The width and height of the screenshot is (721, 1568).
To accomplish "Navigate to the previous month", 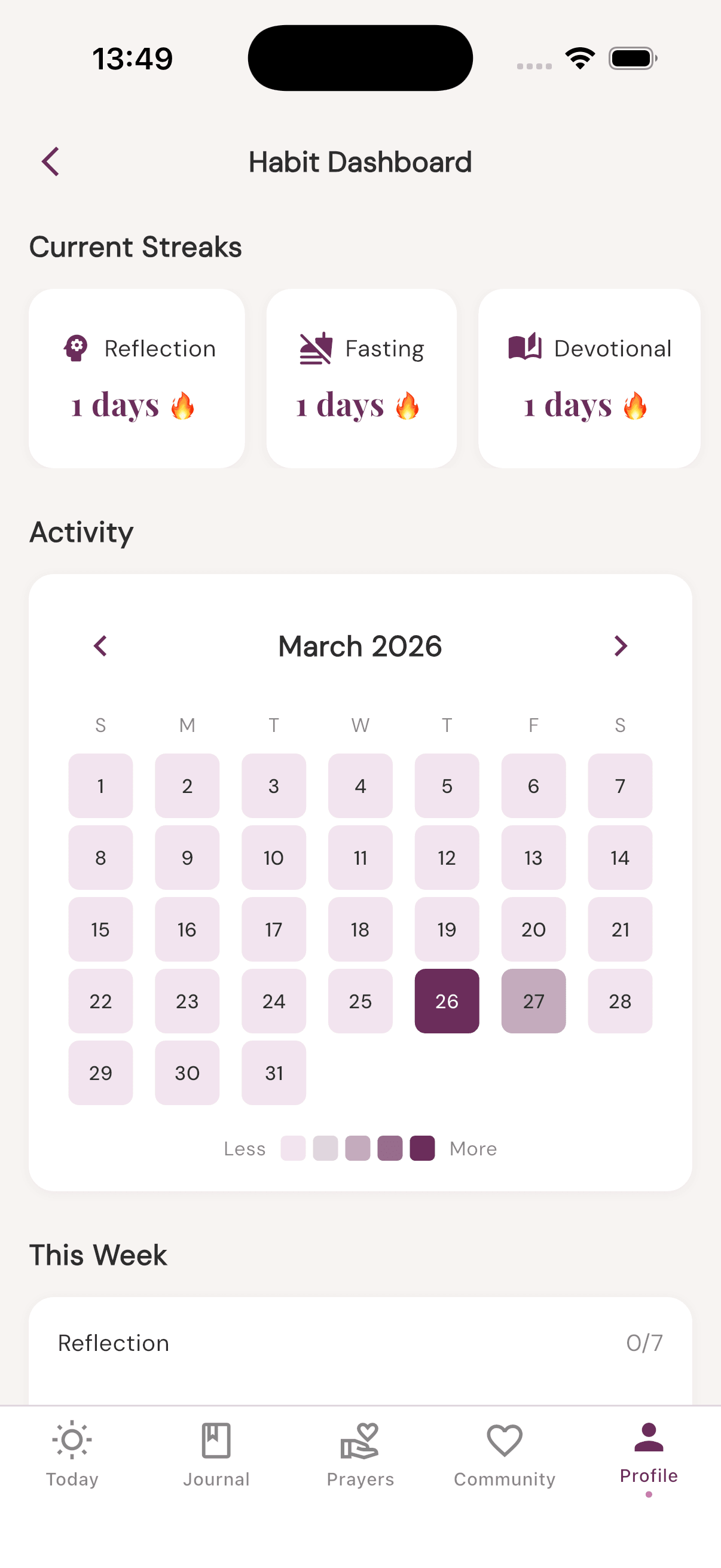I will point(101,646).
